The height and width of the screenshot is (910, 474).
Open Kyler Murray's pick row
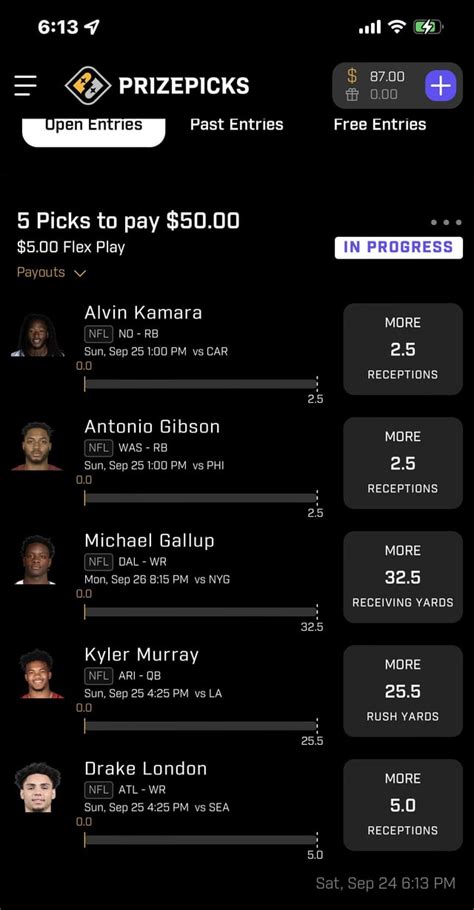tap(237, 694)
